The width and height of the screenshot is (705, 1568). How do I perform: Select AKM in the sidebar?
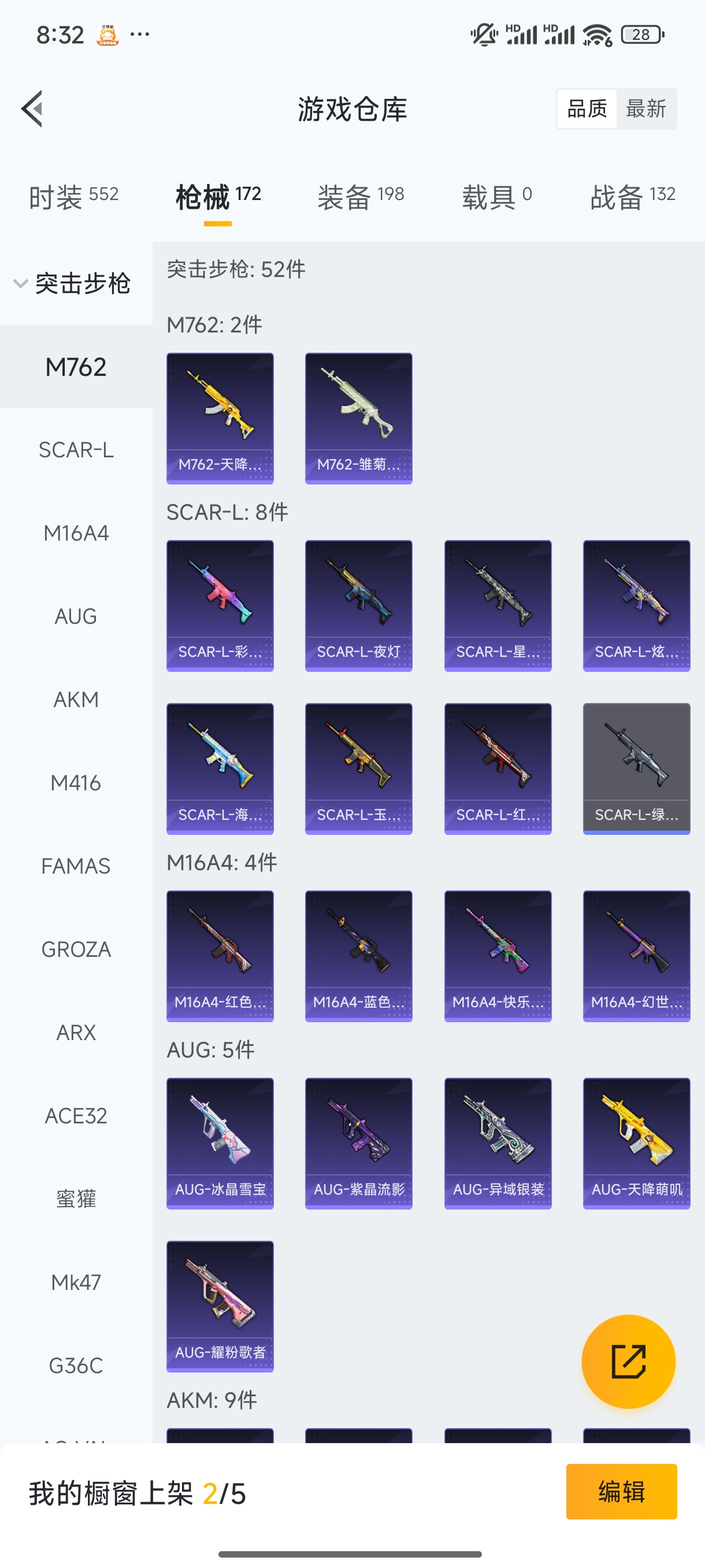click(x=76, y=700)
